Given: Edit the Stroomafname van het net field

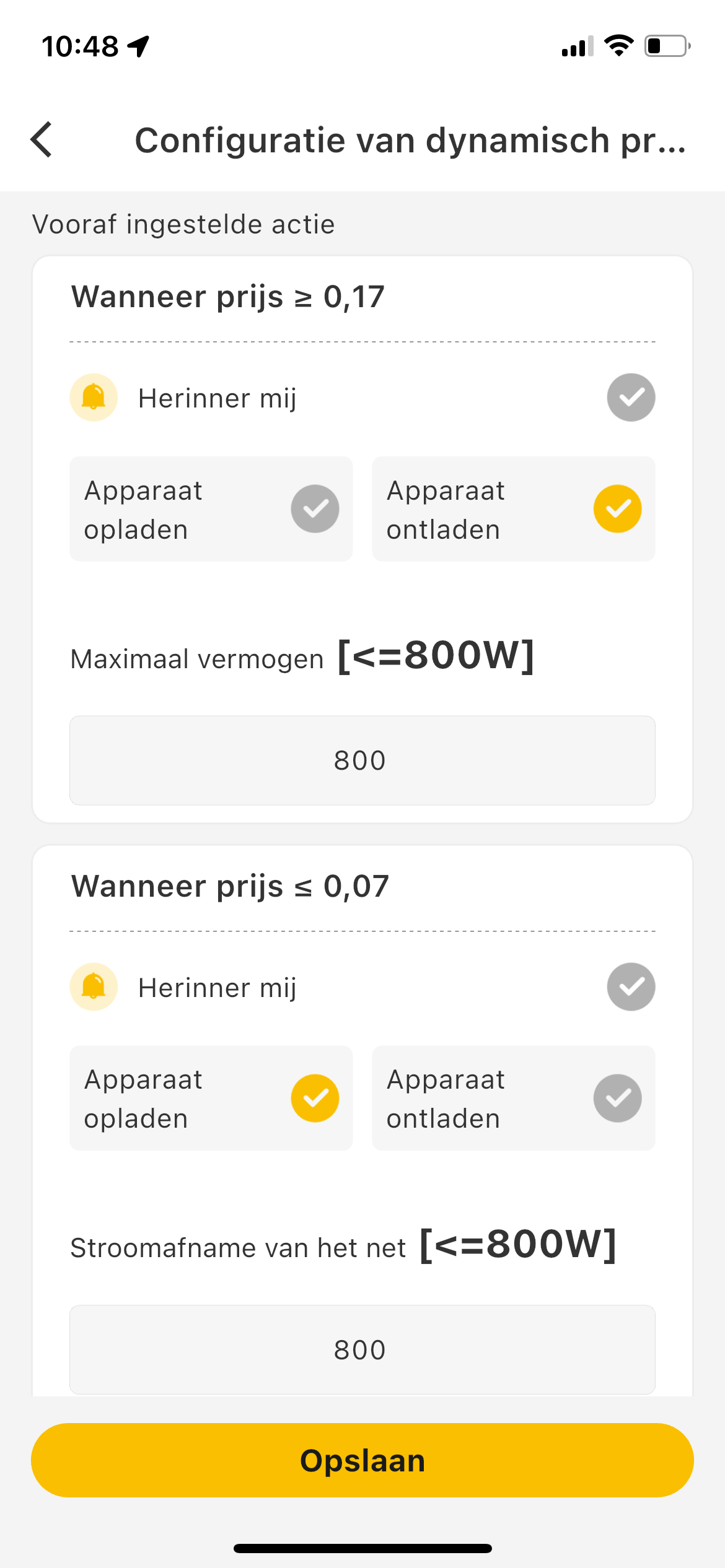Looking at the screenshot, I should pos(362,1350).
